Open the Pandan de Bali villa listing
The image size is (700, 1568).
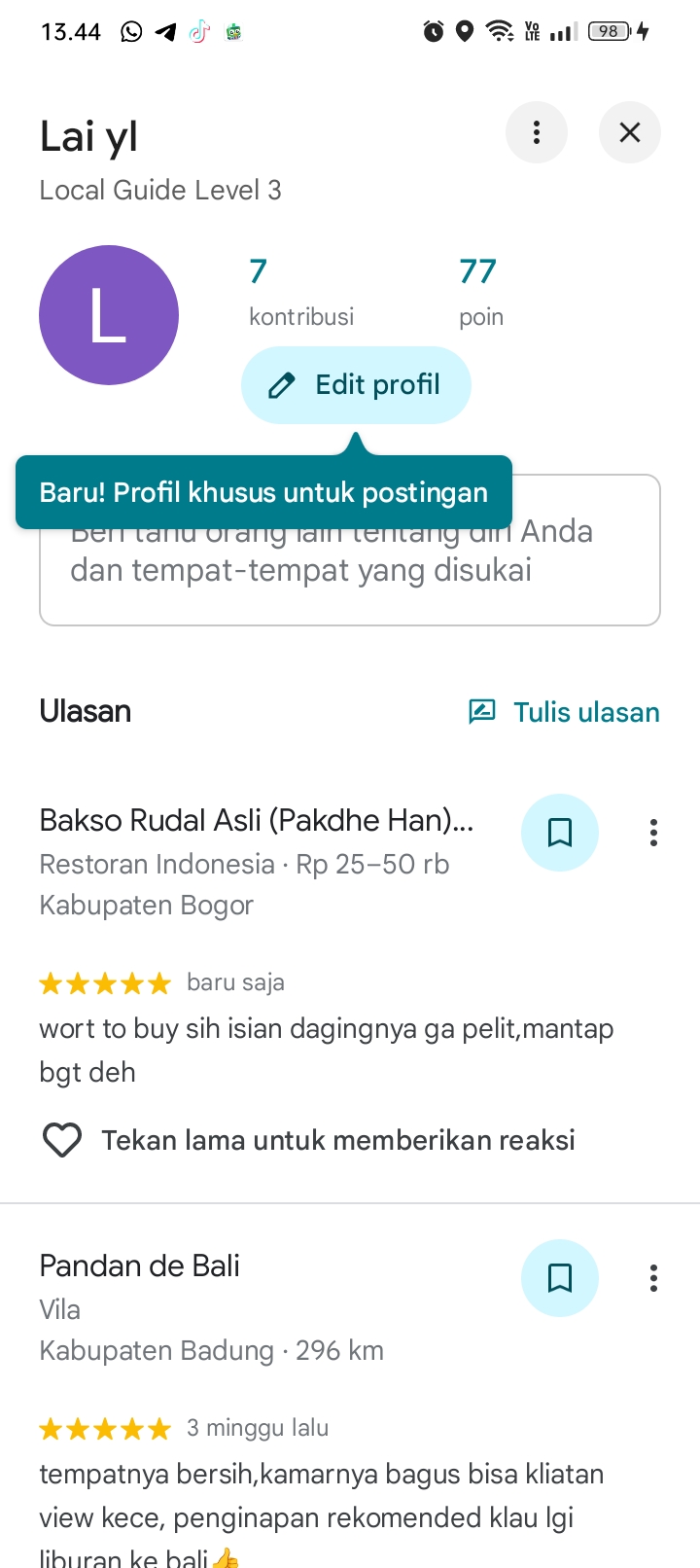point(140,1266)
